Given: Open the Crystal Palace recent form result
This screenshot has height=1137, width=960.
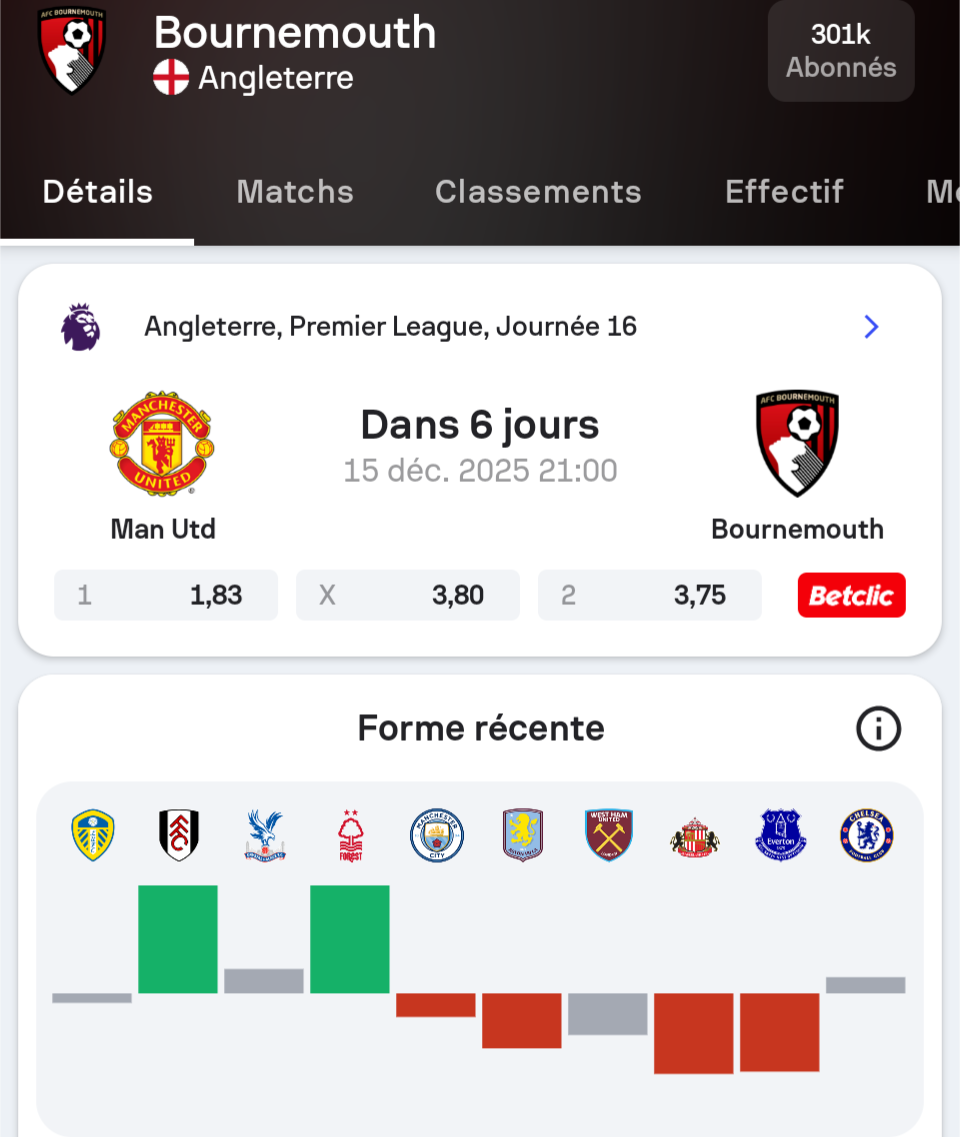Looking at the screenshot, I should point(265,836).
